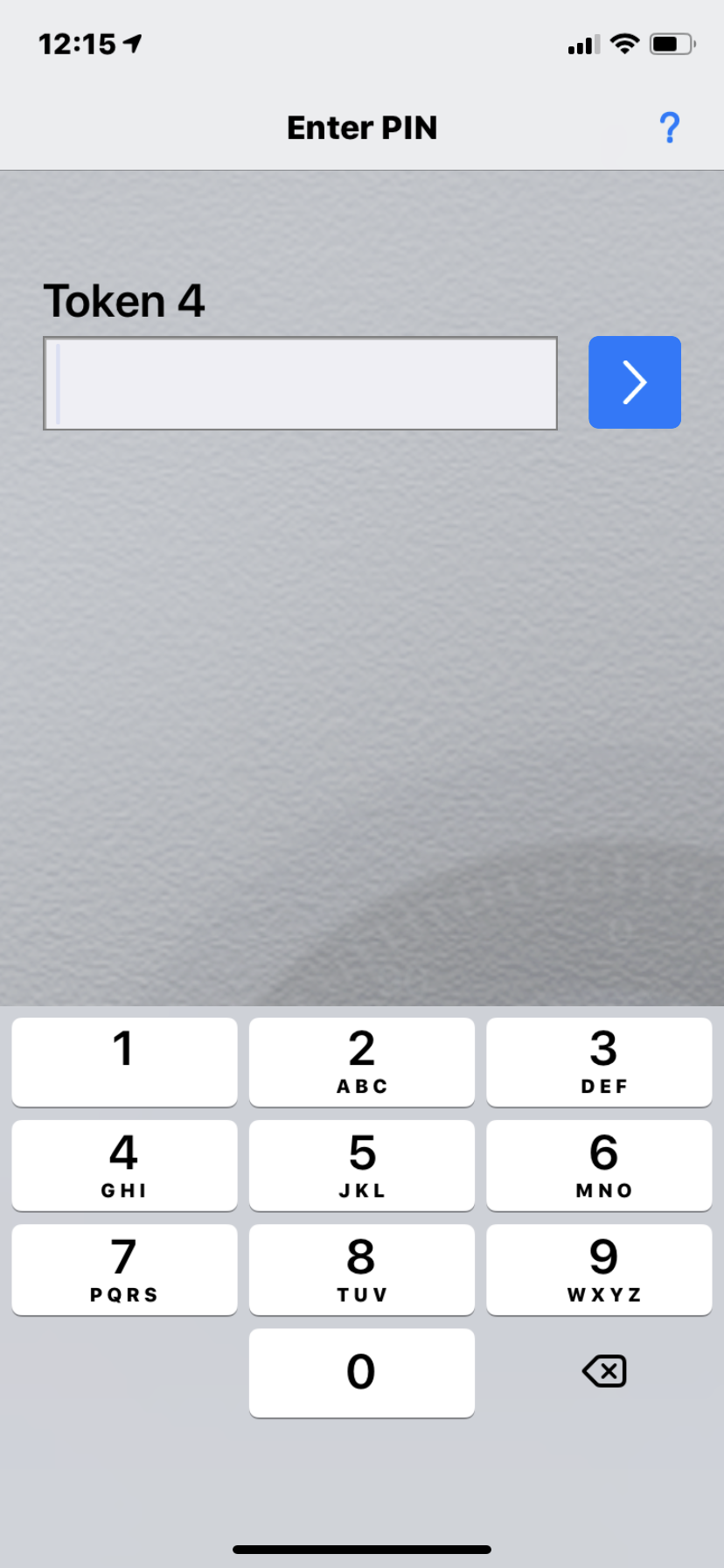Viewport: 724px width, 1568px height.
Task: Tap keypad digit 2 ABC
Action: click(361, 1061)
